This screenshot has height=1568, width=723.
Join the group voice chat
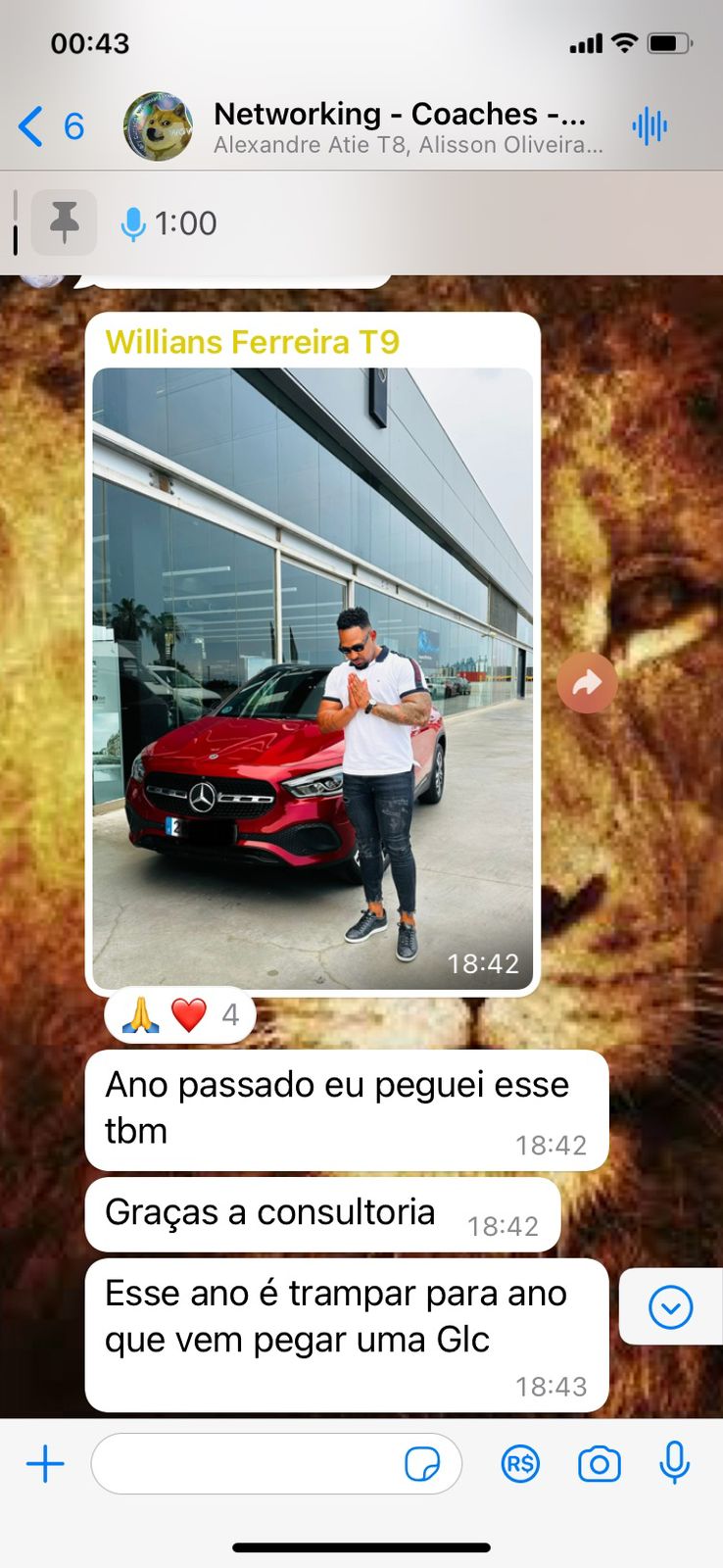click(x=650, y=126)
